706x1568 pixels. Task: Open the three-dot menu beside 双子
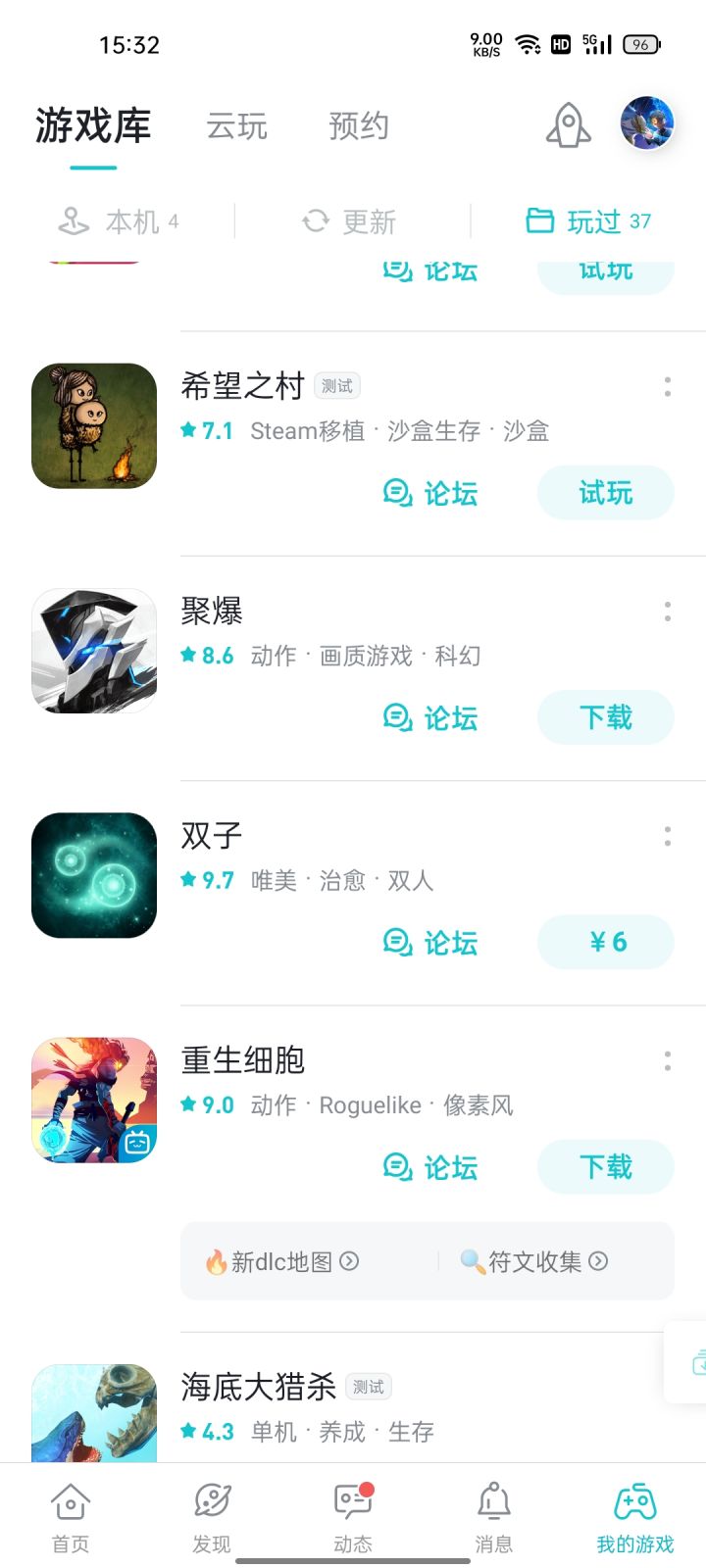666,837
